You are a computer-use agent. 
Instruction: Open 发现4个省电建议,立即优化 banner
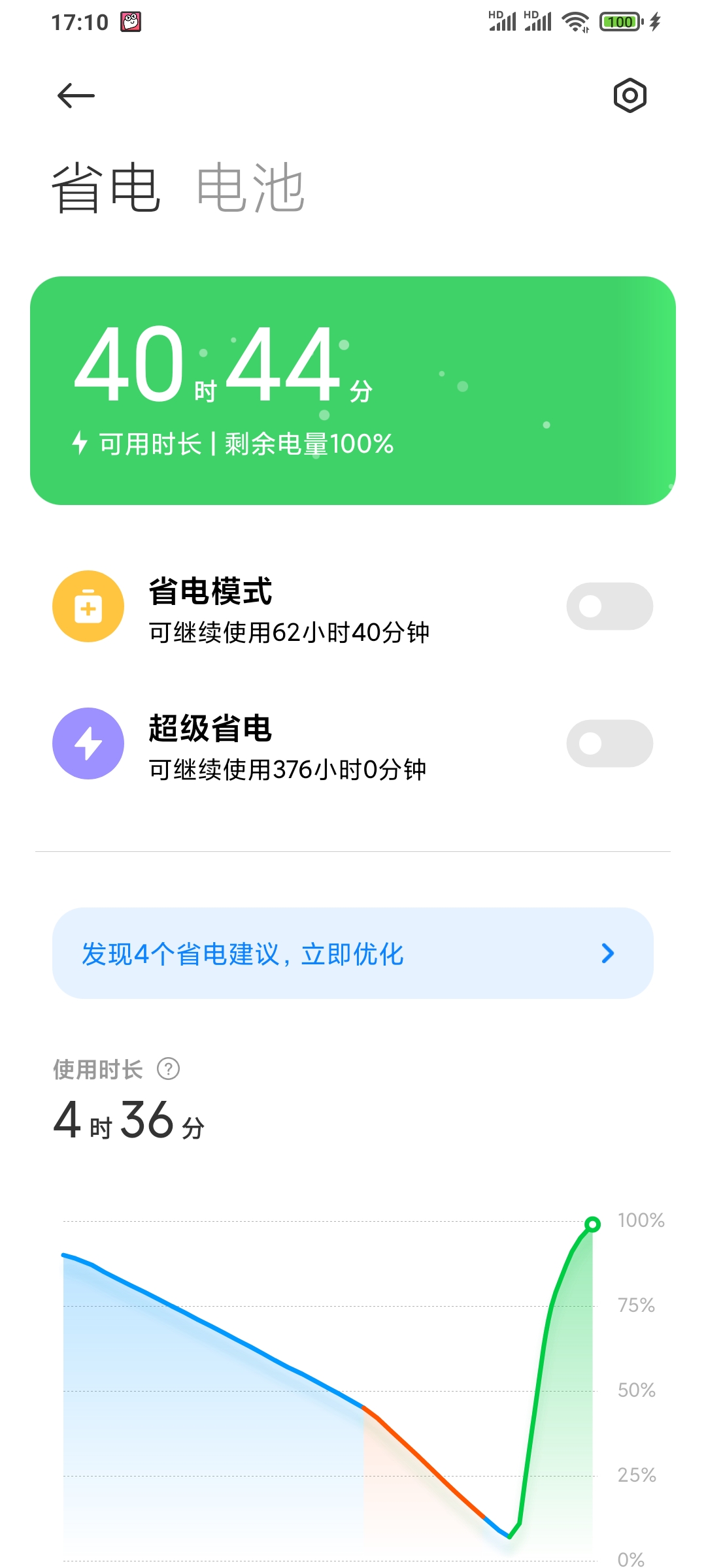pyautogui.click(x=353, y=953)
